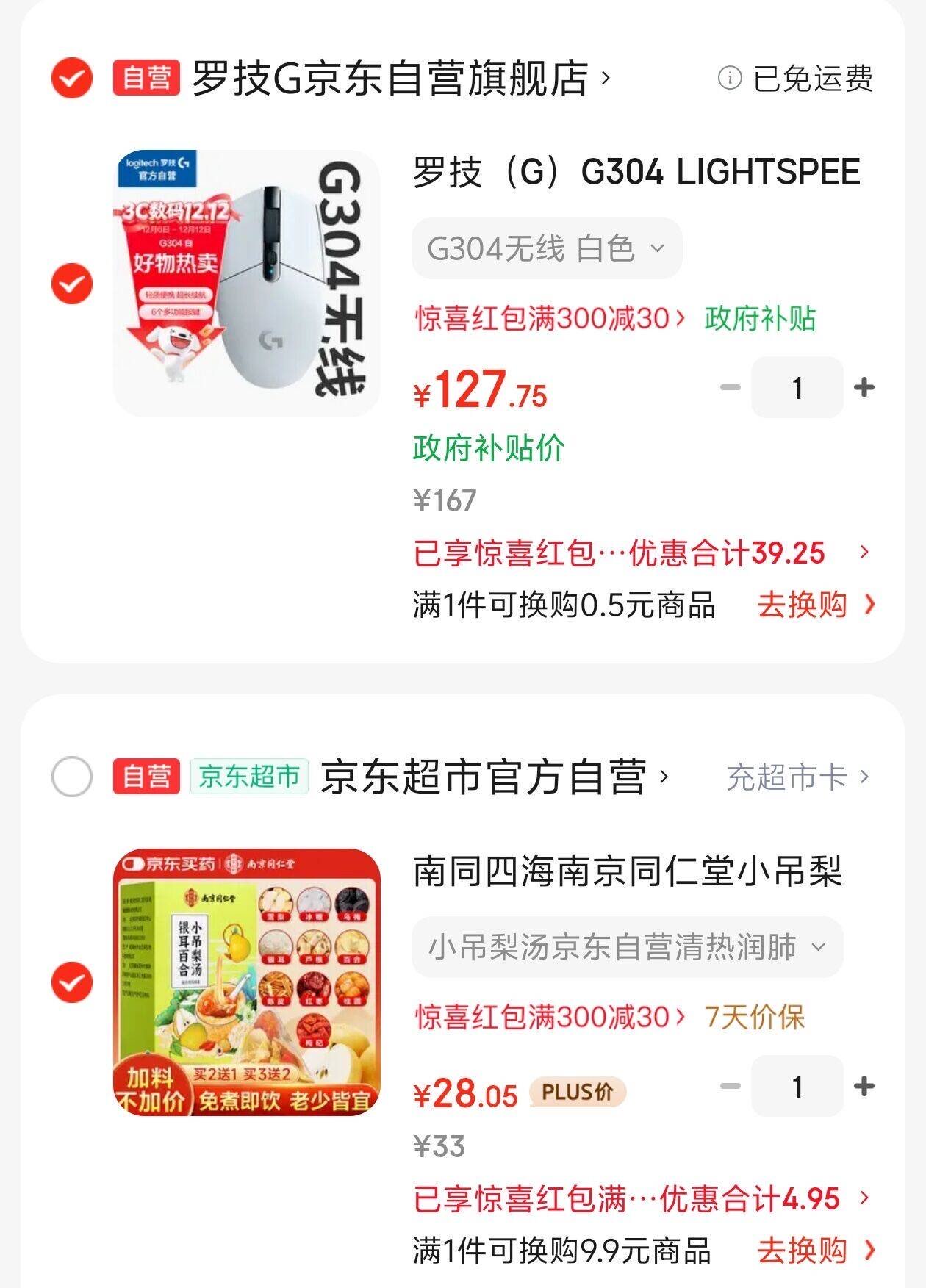Viewport: 926px width, 1288px height.
Task: Increase quantity of the G304 mouse
Action: 864,387
